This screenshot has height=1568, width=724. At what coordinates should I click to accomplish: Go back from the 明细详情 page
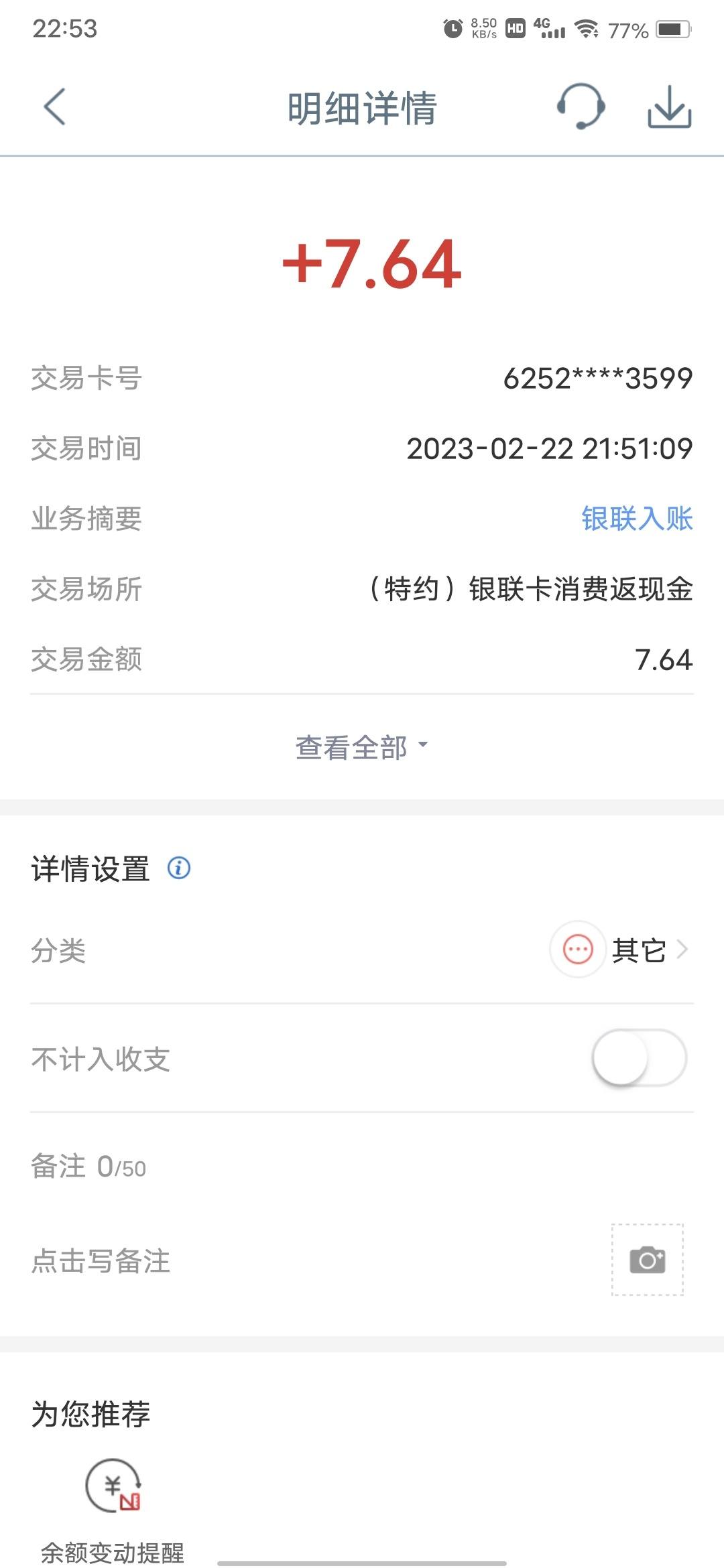(x=54, y=107)
